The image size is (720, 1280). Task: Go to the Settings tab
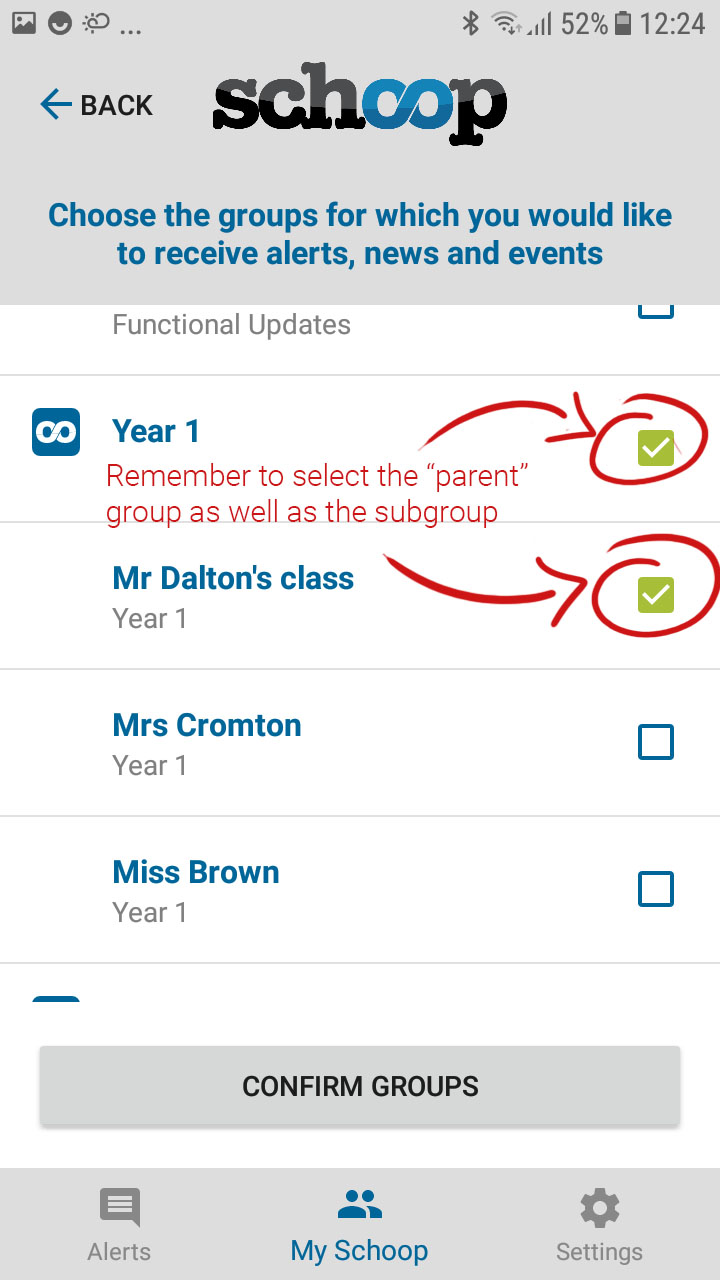(599, 1225)
